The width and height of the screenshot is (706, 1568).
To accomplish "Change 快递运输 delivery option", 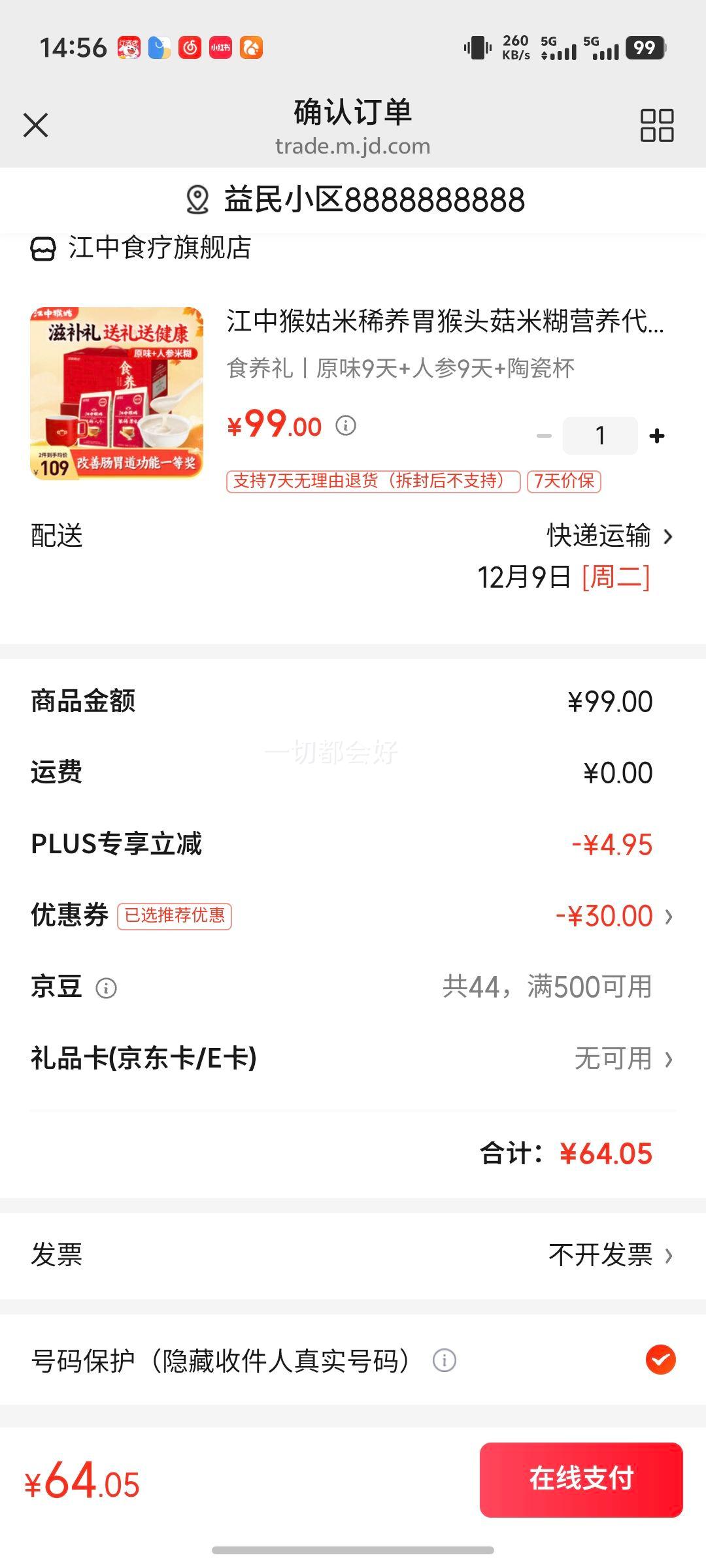I will tap(609, 536).
